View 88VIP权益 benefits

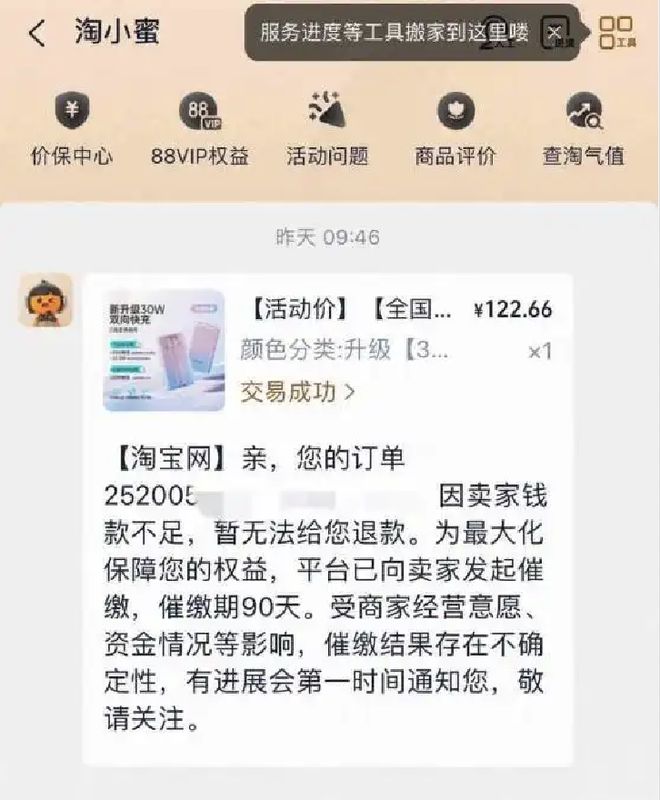tap(199, 128)
